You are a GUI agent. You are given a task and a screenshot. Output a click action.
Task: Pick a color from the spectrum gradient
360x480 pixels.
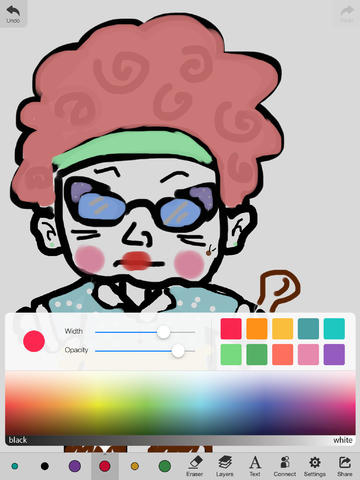180,403
